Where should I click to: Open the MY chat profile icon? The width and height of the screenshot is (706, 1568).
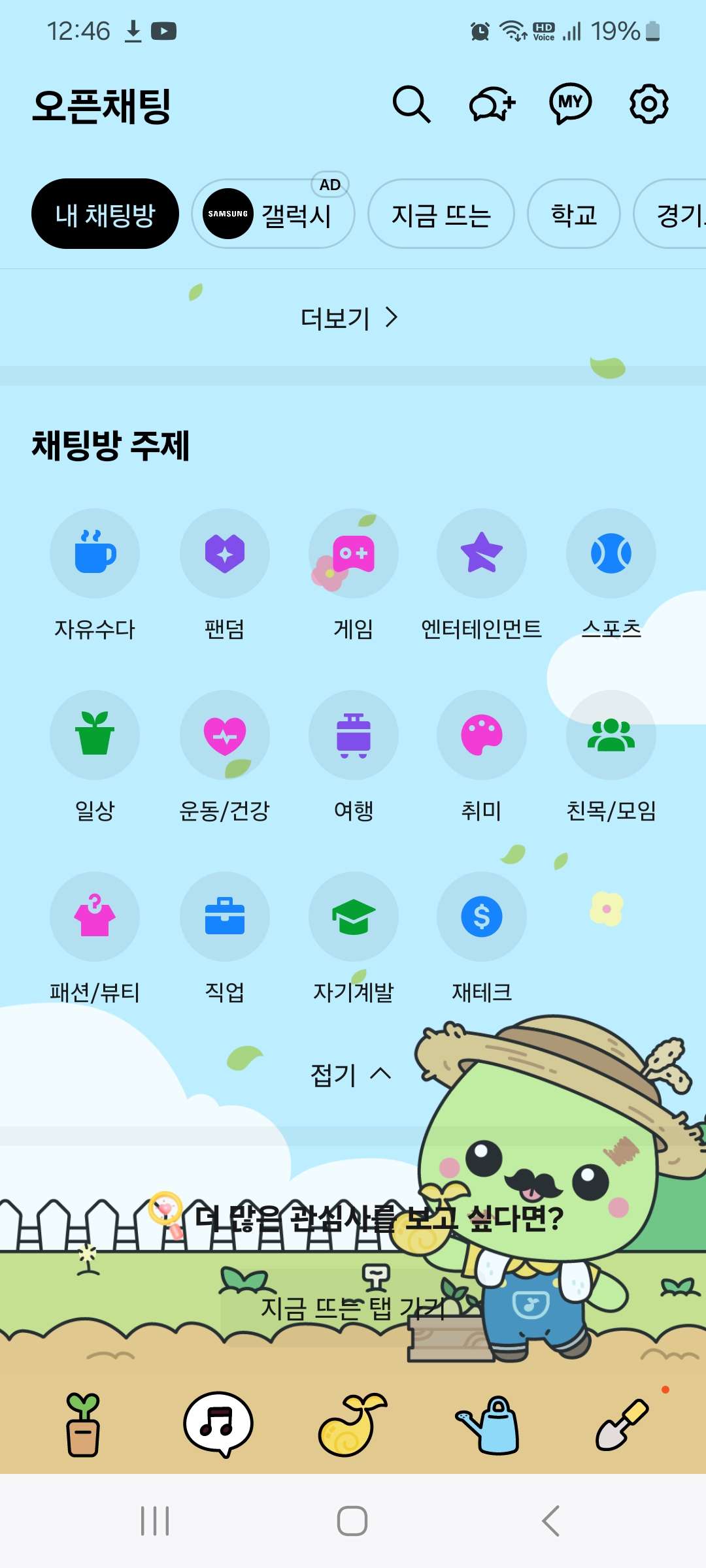click(570, 104)
